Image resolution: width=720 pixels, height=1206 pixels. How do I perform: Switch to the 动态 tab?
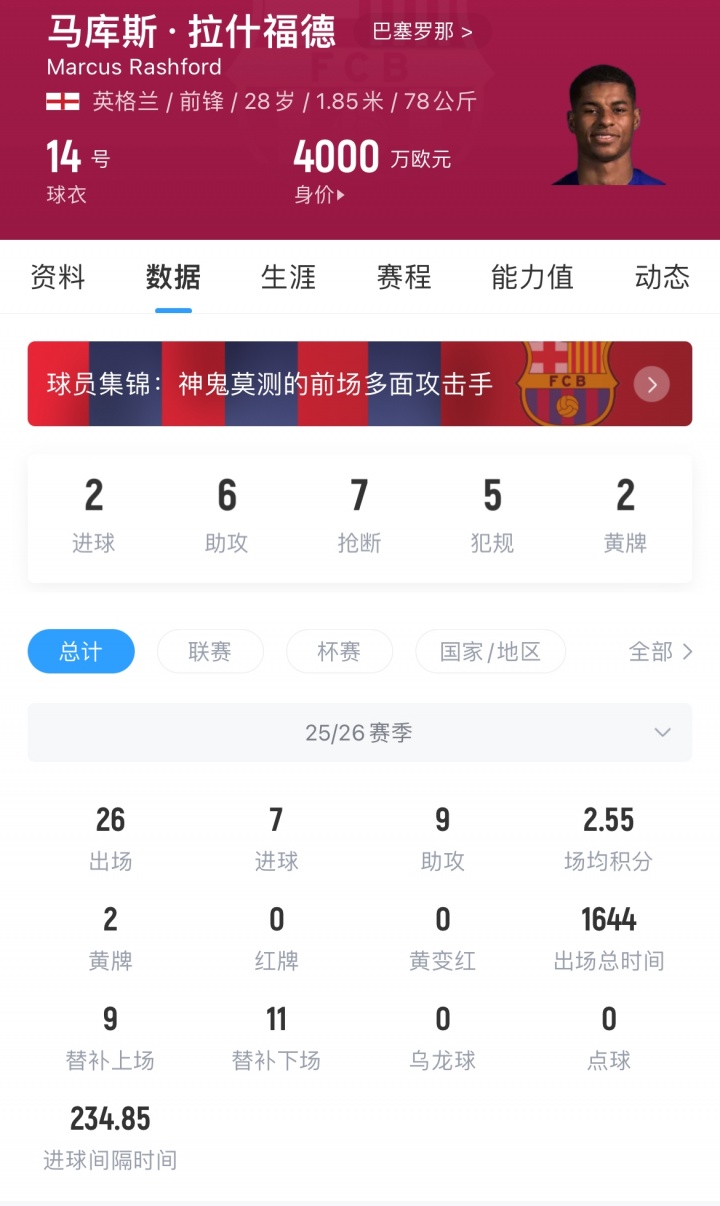[661, 278]
